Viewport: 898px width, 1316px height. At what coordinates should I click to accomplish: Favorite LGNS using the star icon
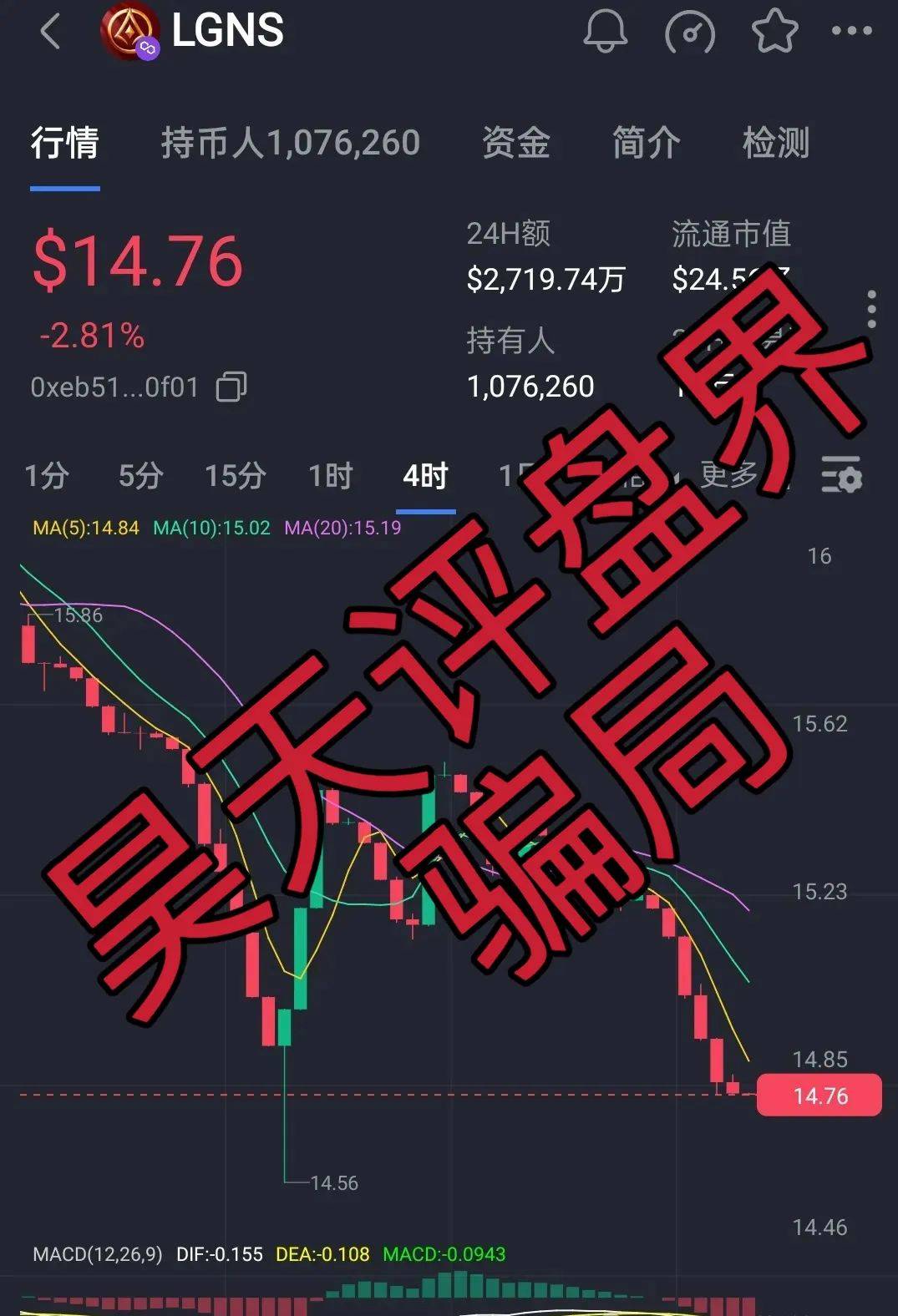pos(773,33)
